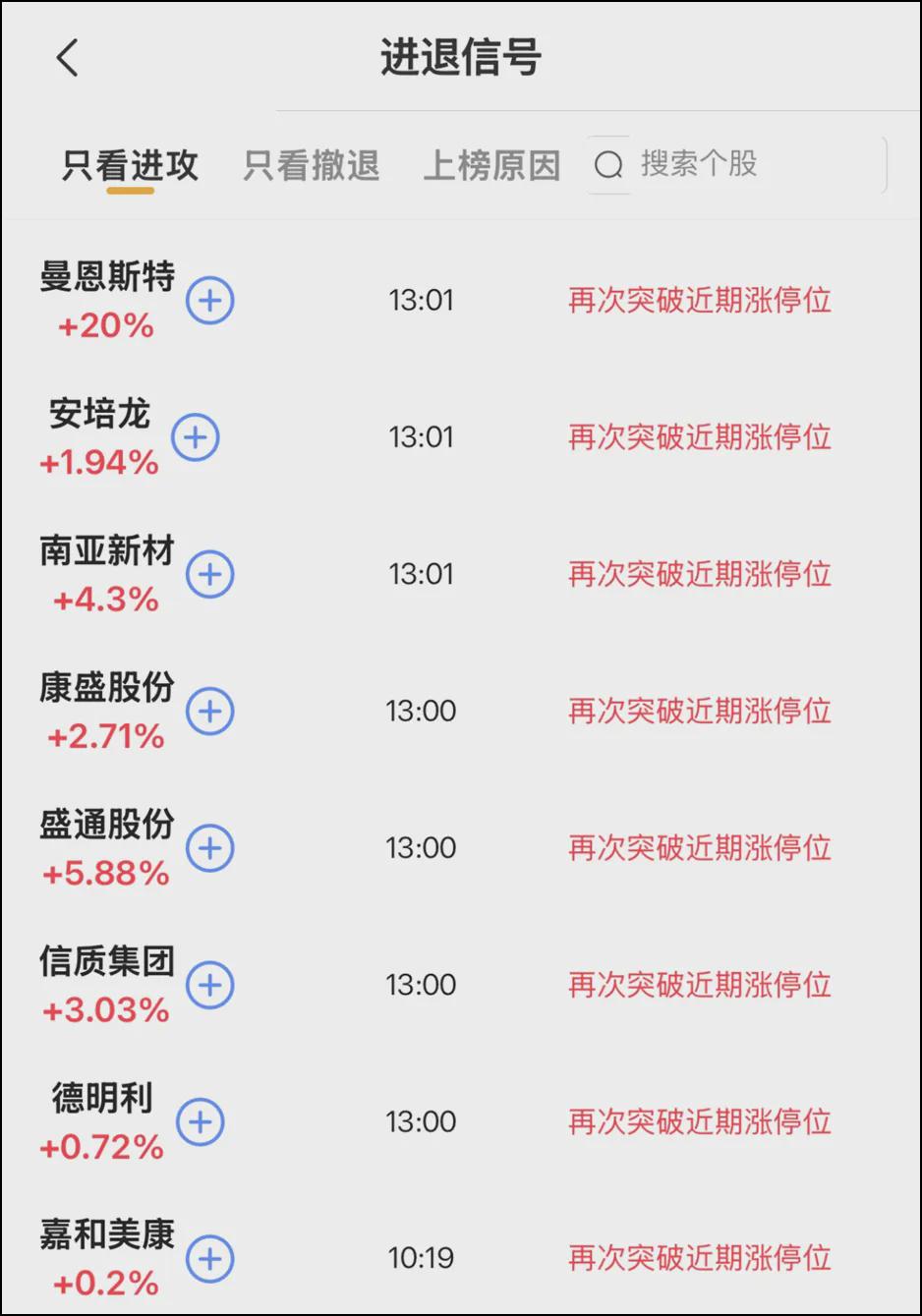Open the 曼恩斯特 stock row

(461, 300)
